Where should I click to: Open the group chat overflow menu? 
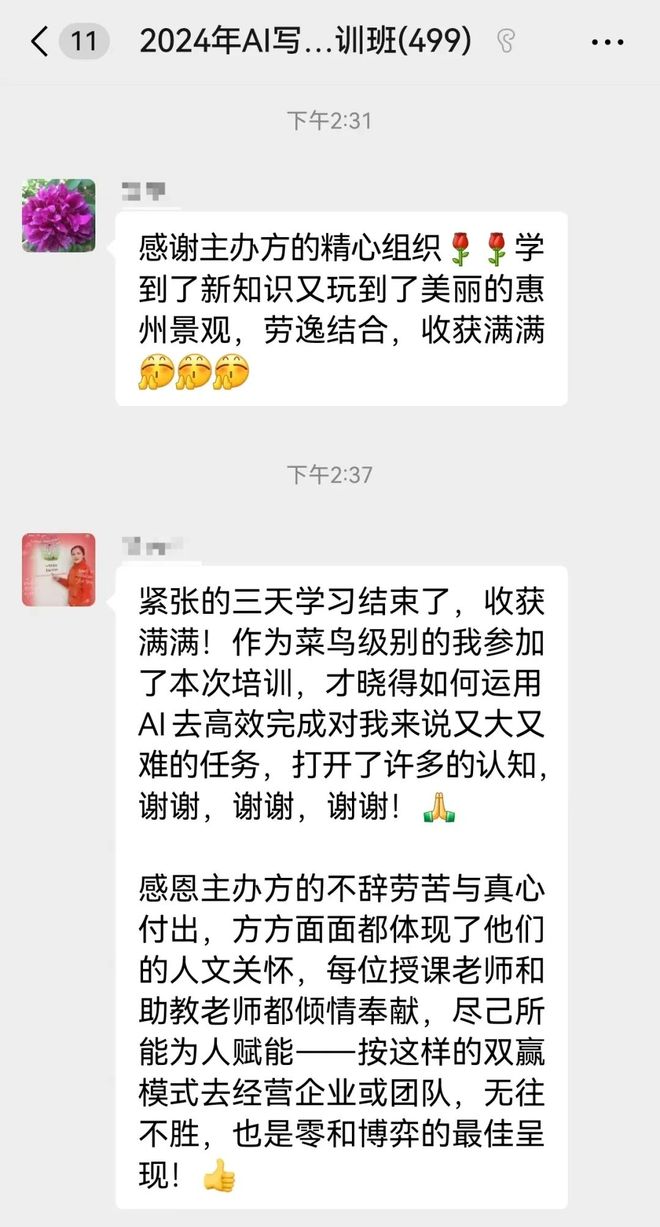click(x=607, y=42)
